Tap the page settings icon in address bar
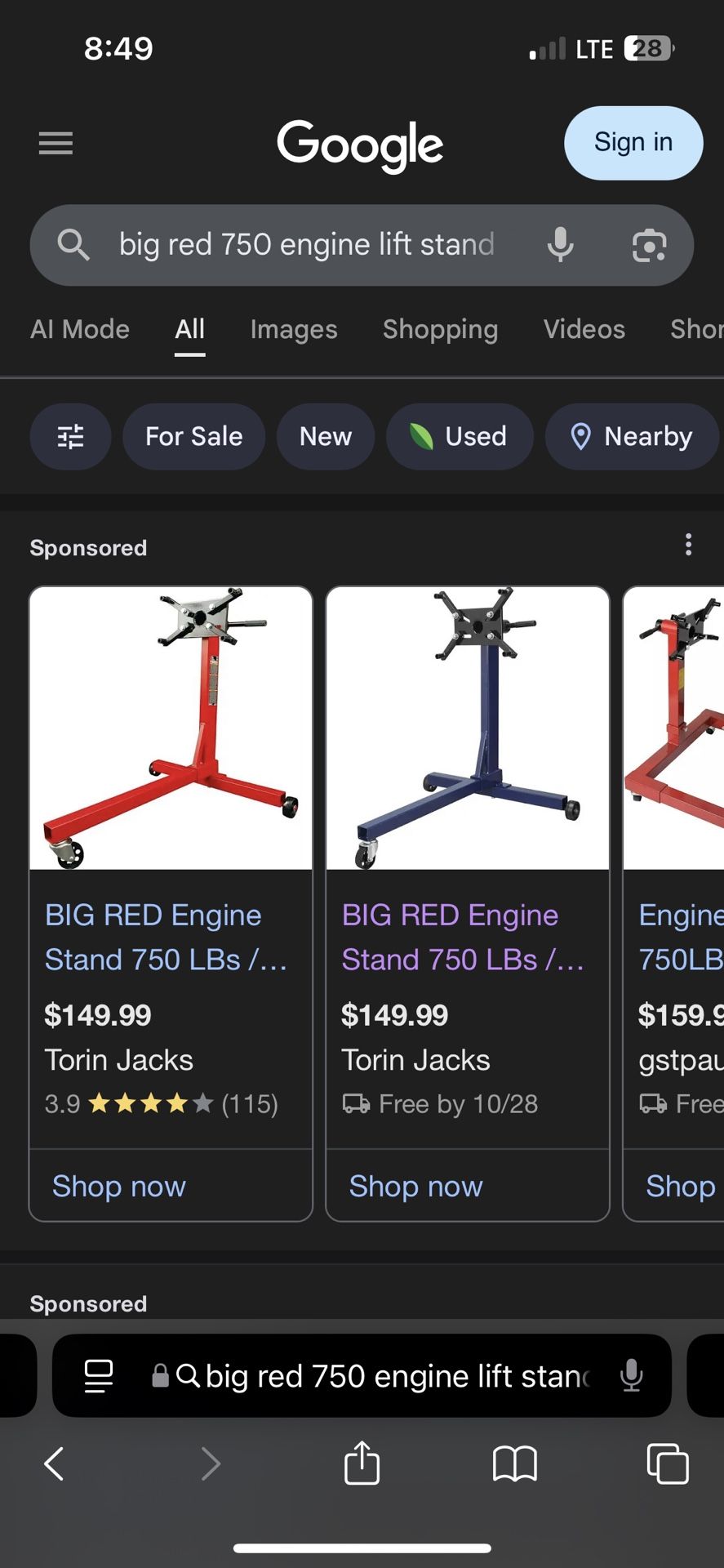This screenshot has height=1568, width=724. [x=98, y=1375]
